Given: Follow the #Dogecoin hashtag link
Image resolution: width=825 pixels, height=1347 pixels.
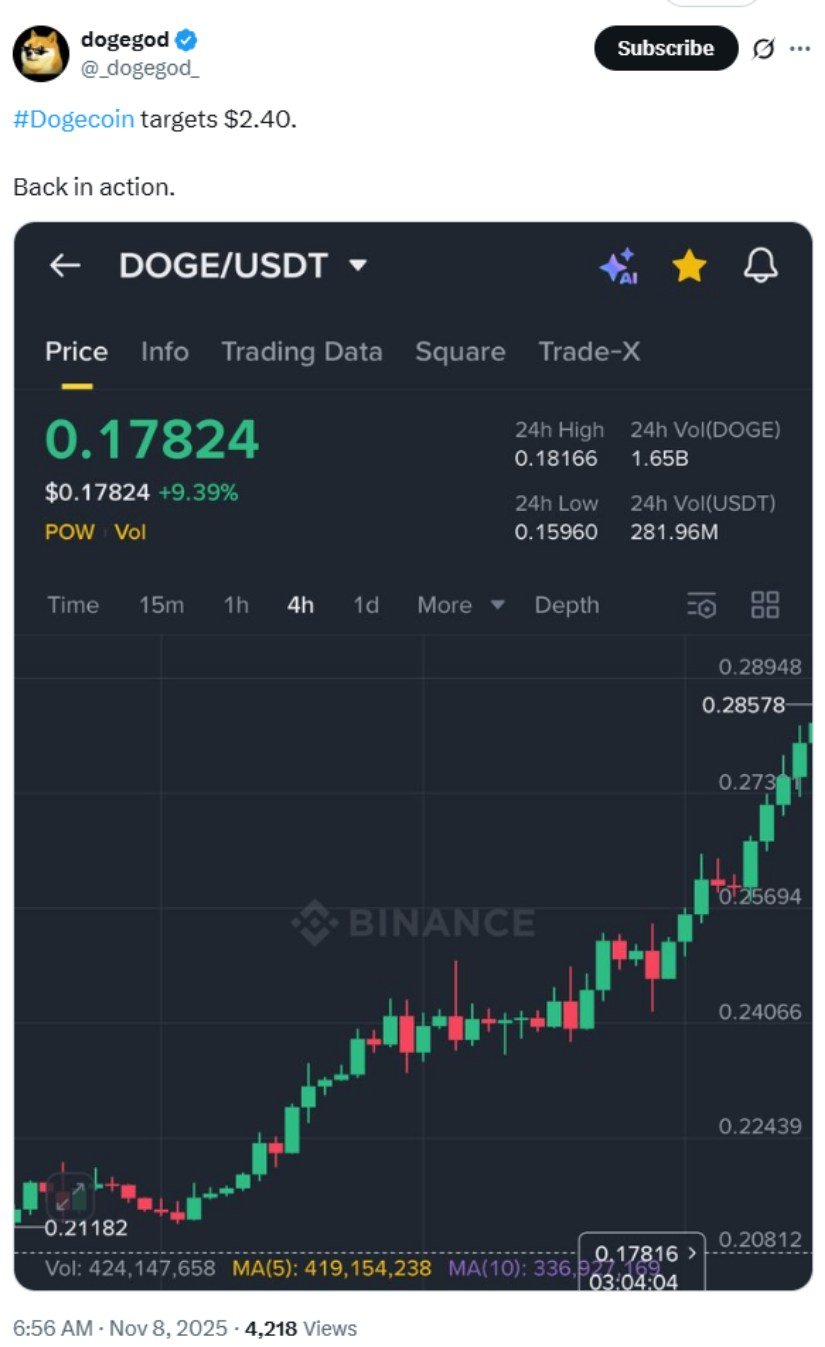Looking at the screenshot, I should tap(73, 119).
